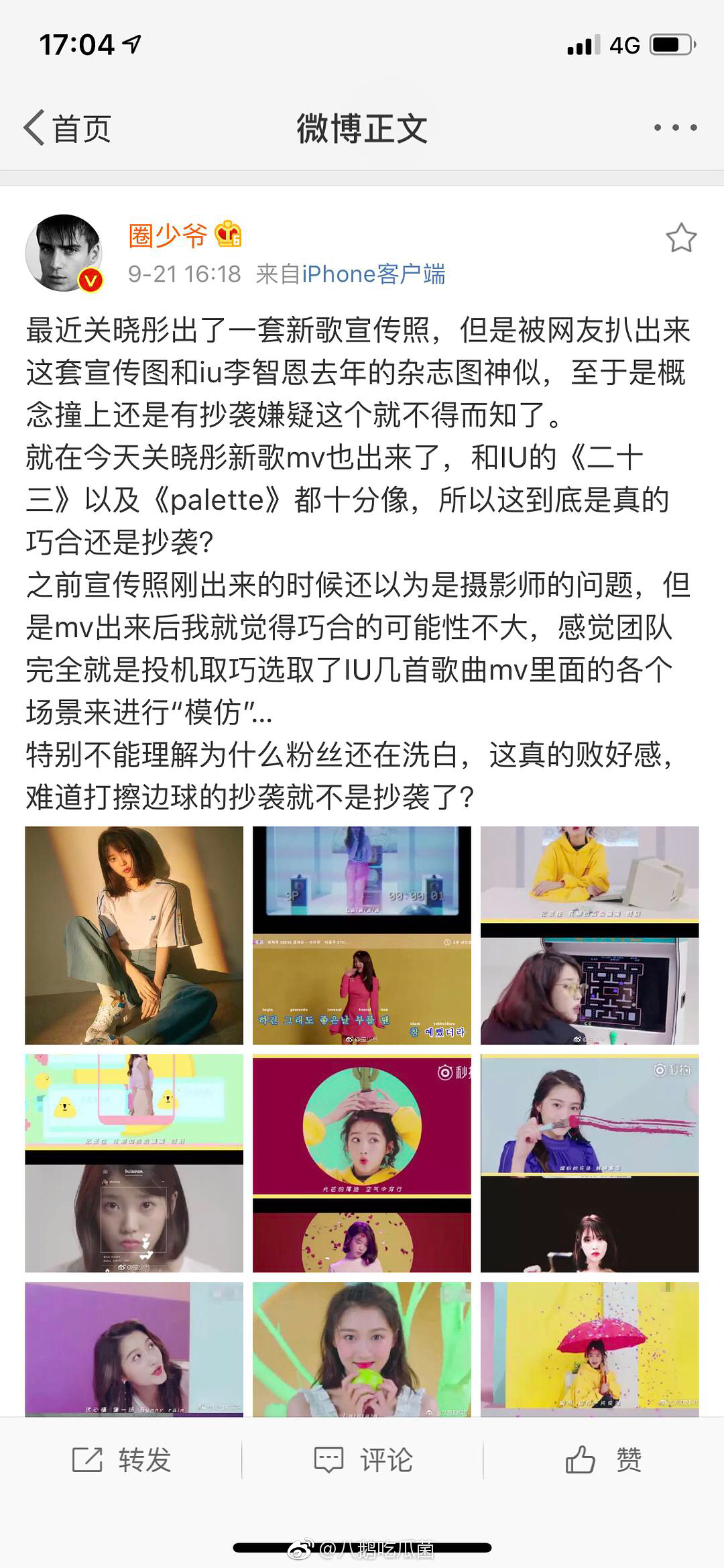Tap the 圈少爷 username
The image size is (724, 1568).
[168, 235]
